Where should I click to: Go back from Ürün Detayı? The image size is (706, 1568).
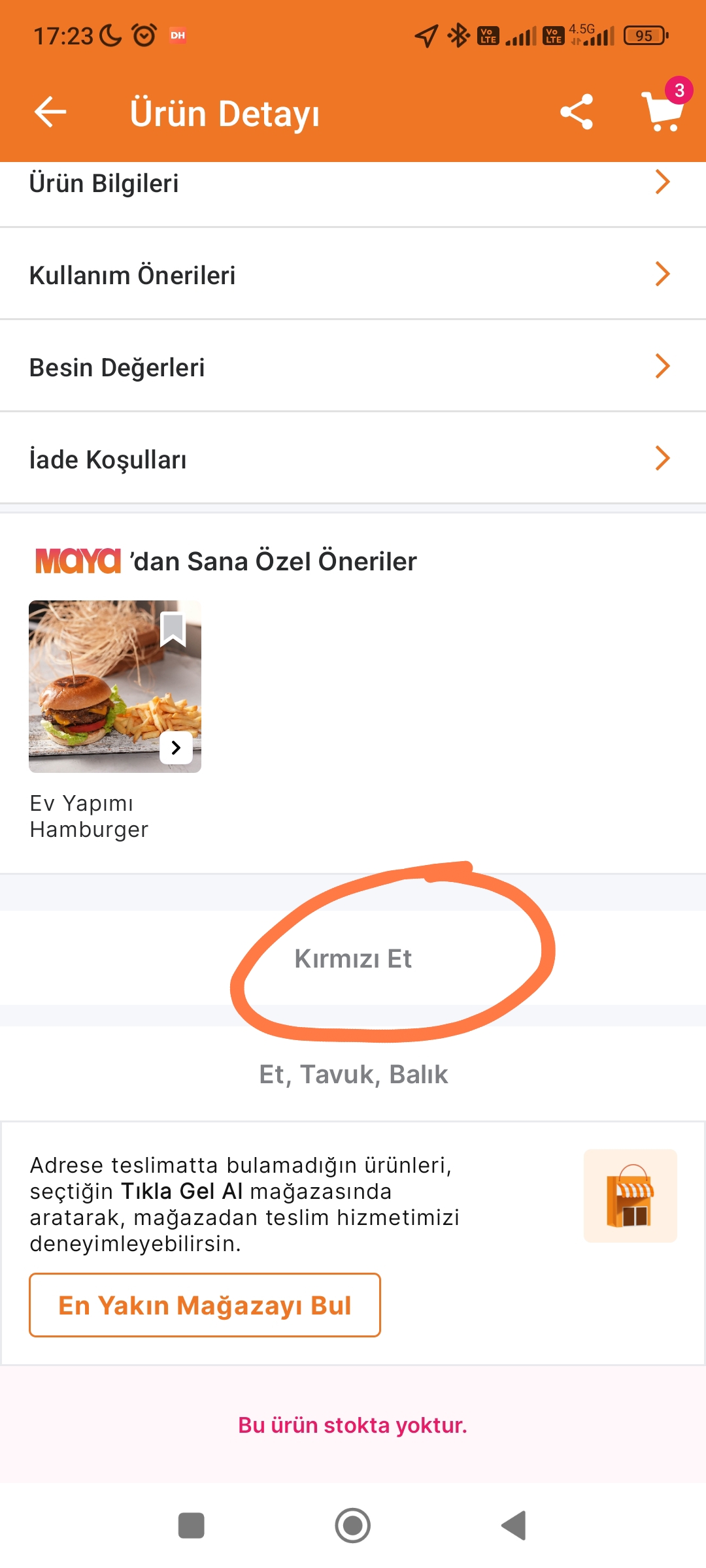click(50, 112)
